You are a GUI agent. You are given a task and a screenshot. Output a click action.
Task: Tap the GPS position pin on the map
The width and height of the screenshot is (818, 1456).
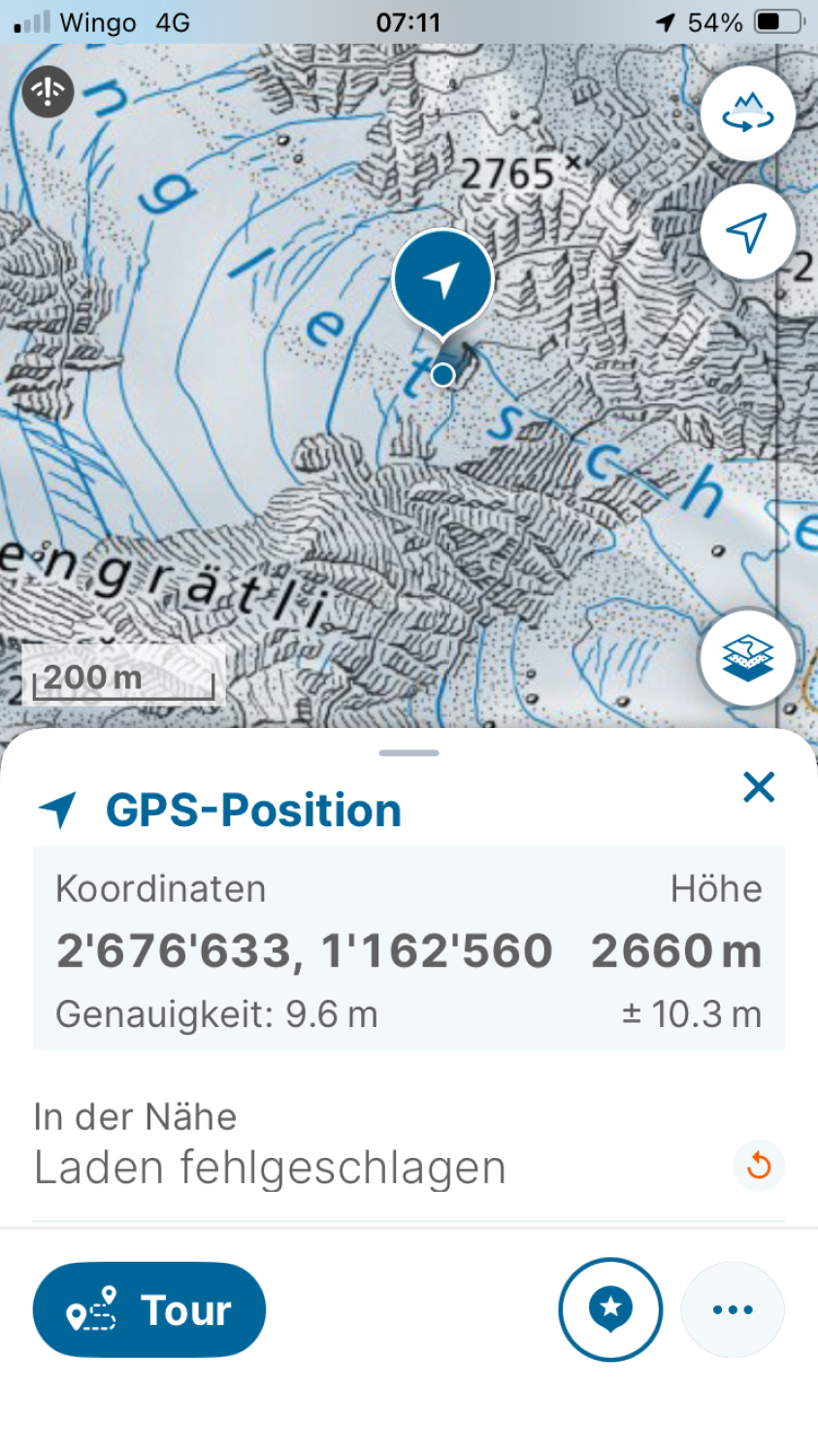[443, 281]
